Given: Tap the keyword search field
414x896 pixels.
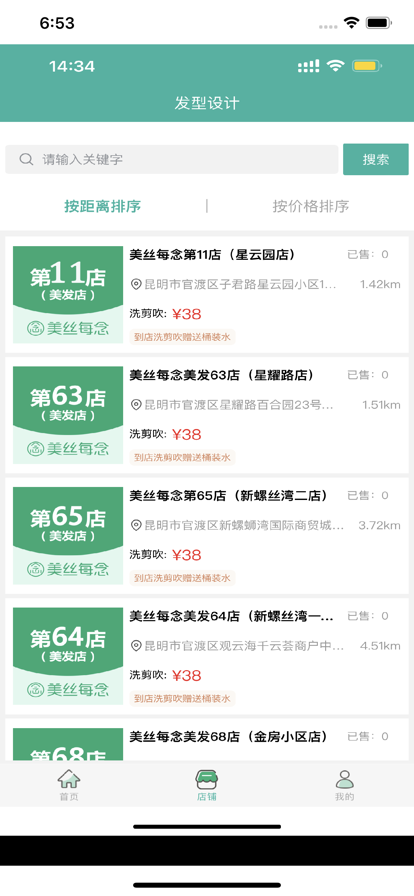Looking at the screenshot, I should point(172,159).
